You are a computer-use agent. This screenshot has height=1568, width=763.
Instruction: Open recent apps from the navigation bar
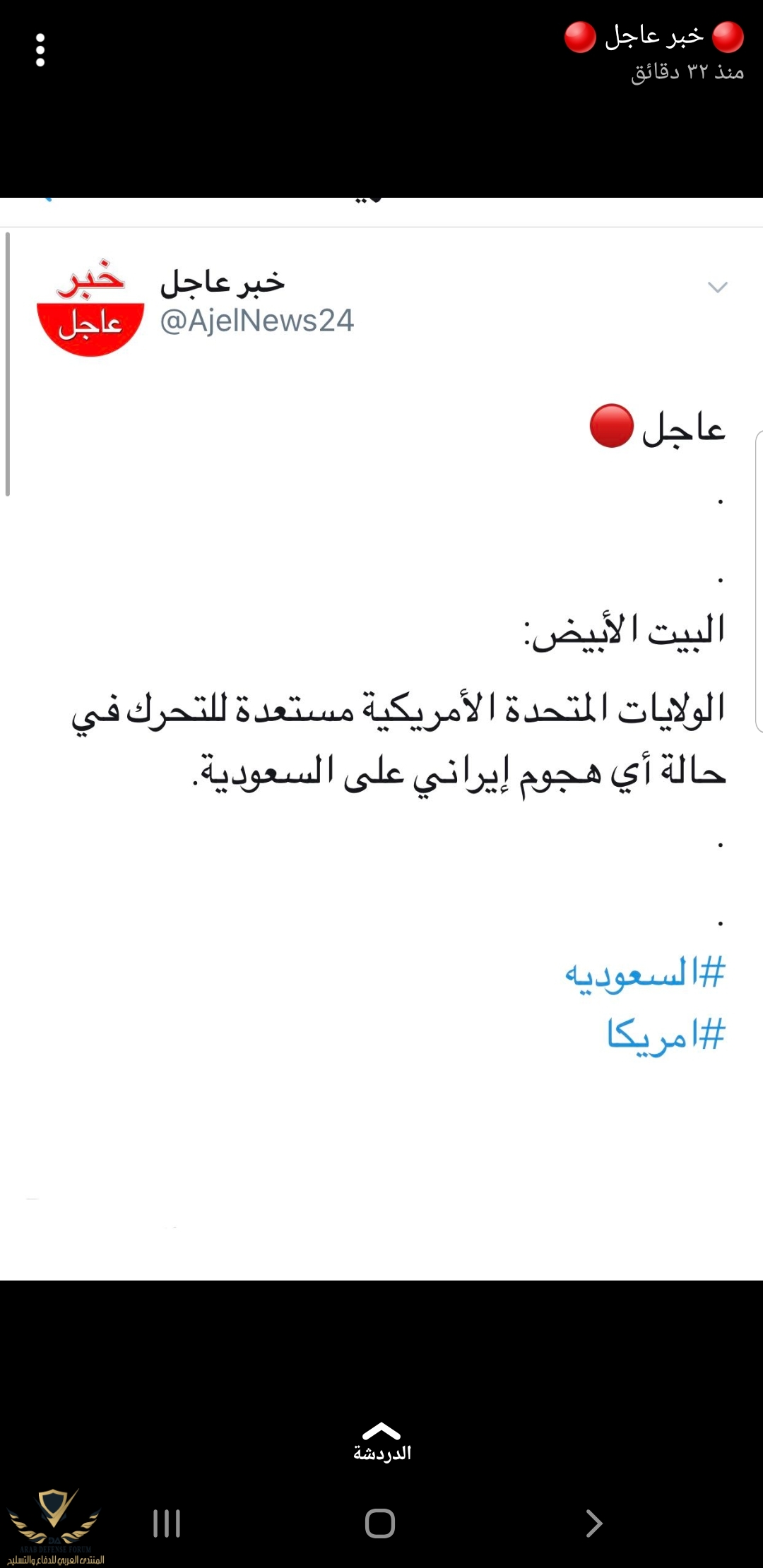coord(167,1524)
